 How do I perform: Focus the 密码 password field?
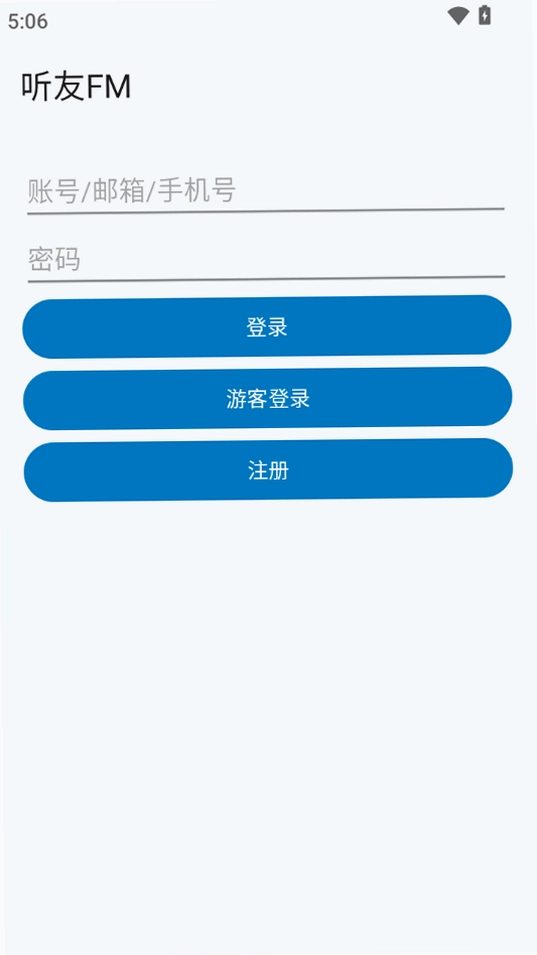tap(266, 259)
